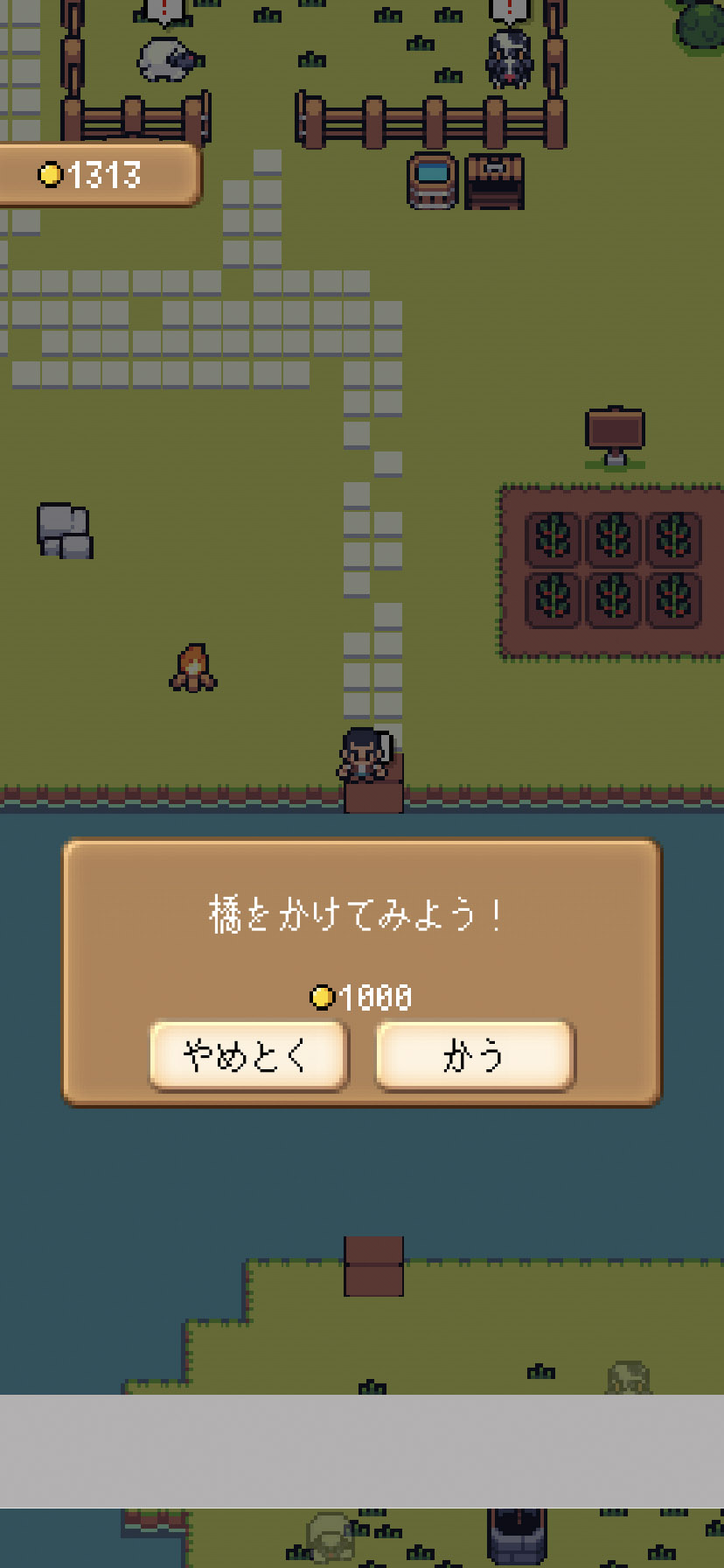The height and width of the screenshot is (1568, 724).
Task: Choose やめとく to cancel the purchase
Action: pyautogui.click(x=248, y=1056)
